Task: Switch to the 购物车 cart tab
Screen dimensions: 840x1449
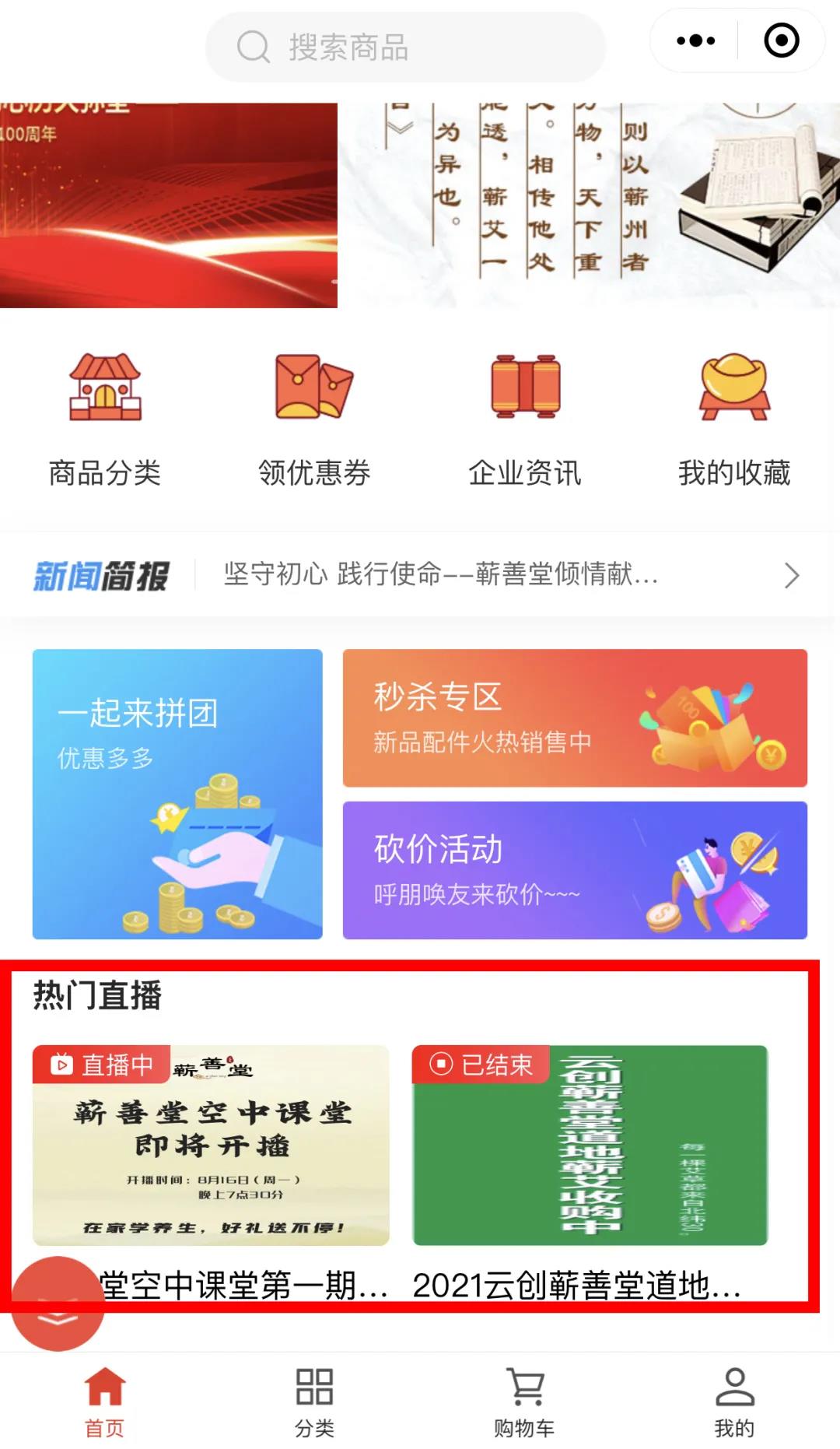Action: 524,1401
